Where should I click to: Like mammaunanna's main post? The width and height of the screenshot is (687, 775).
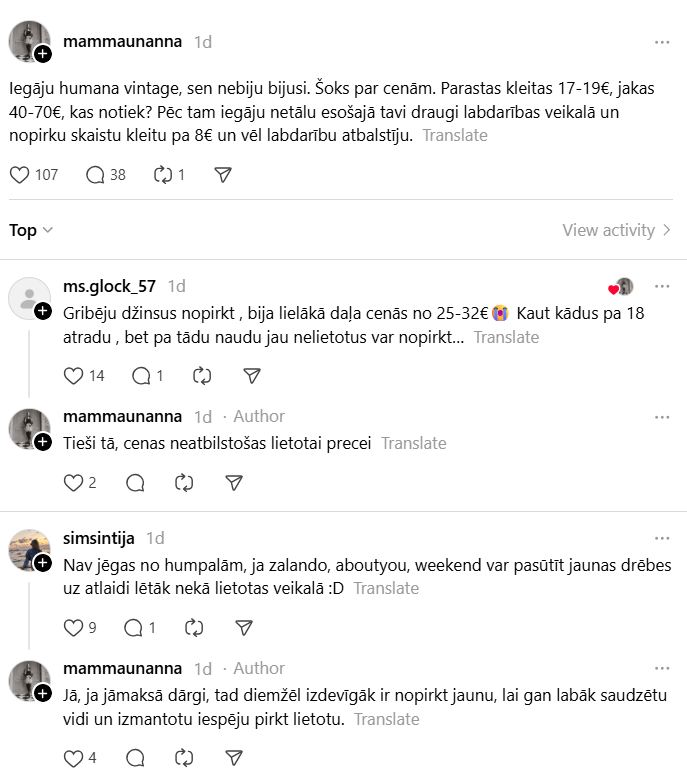(x=20, y=175)
